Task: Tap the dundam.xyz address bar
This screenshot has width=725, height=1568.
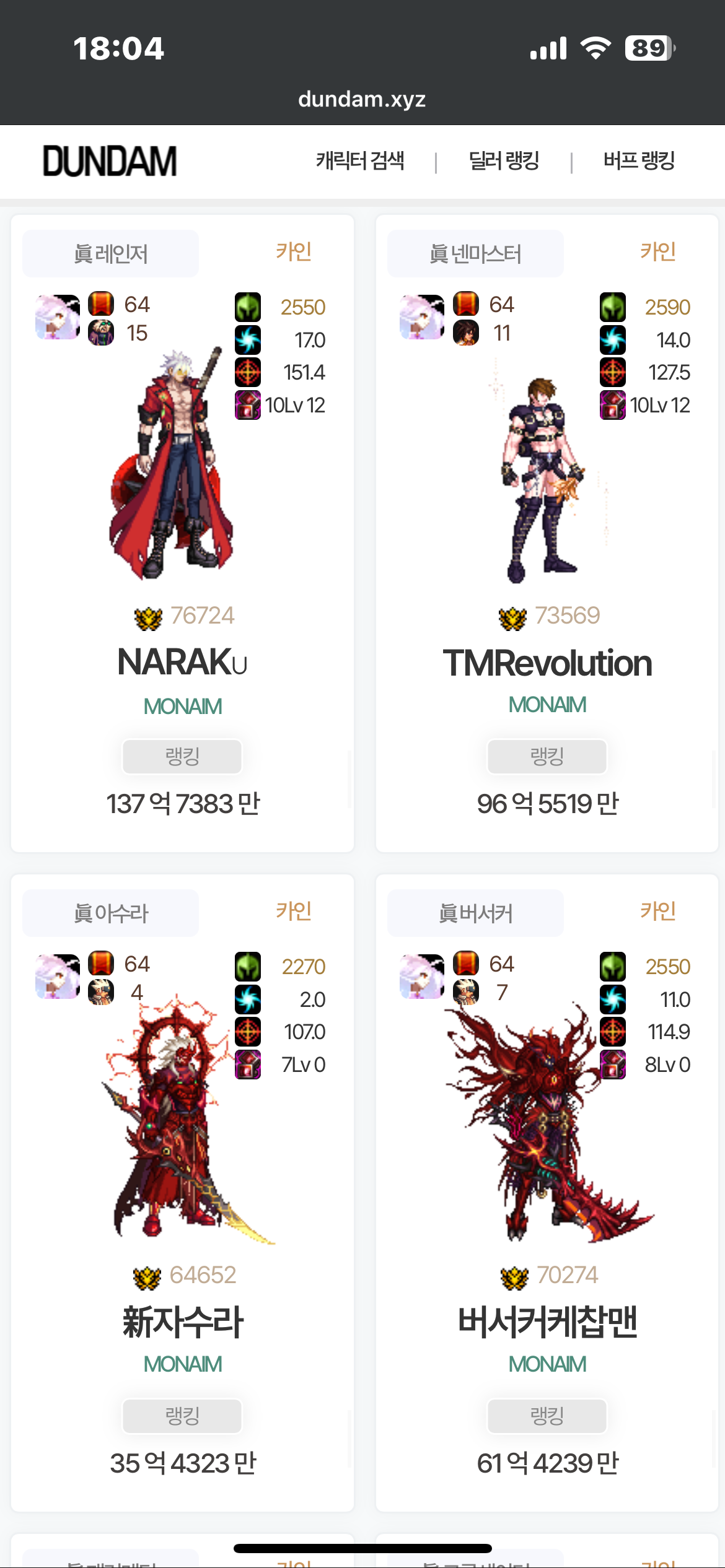Action: tap(362, 99)
